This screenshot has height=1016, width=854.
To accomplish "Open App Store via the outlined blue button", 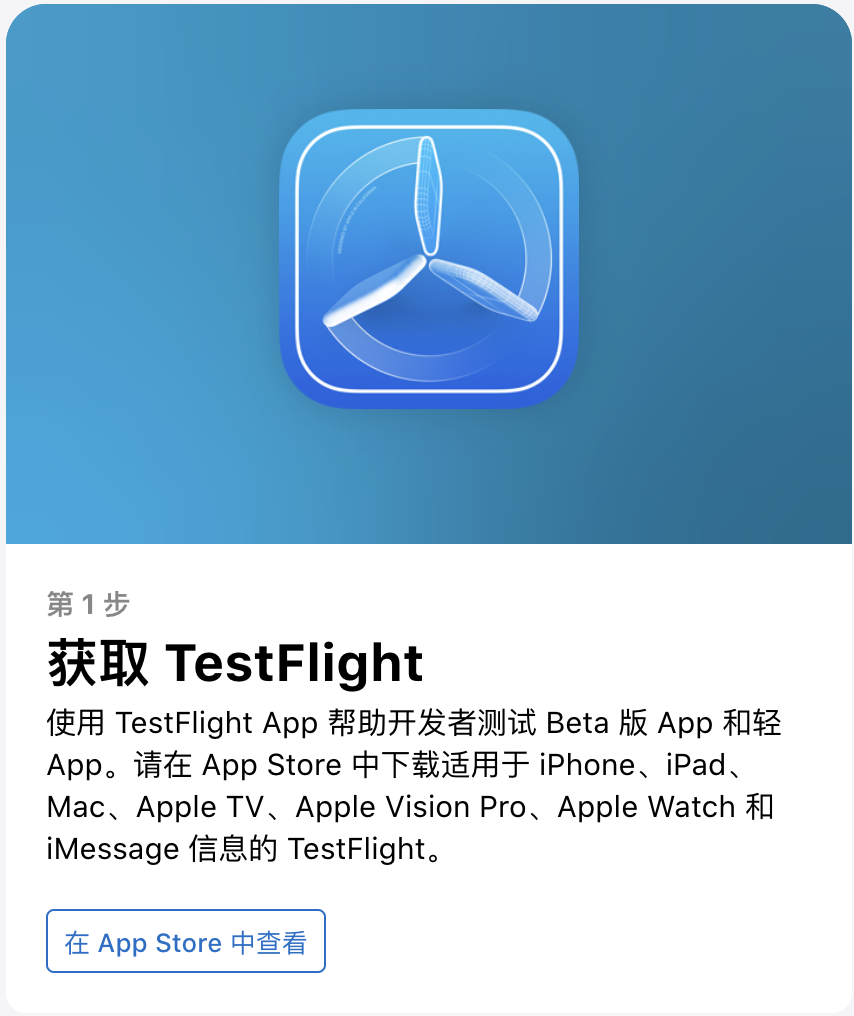I will point(185,941).
